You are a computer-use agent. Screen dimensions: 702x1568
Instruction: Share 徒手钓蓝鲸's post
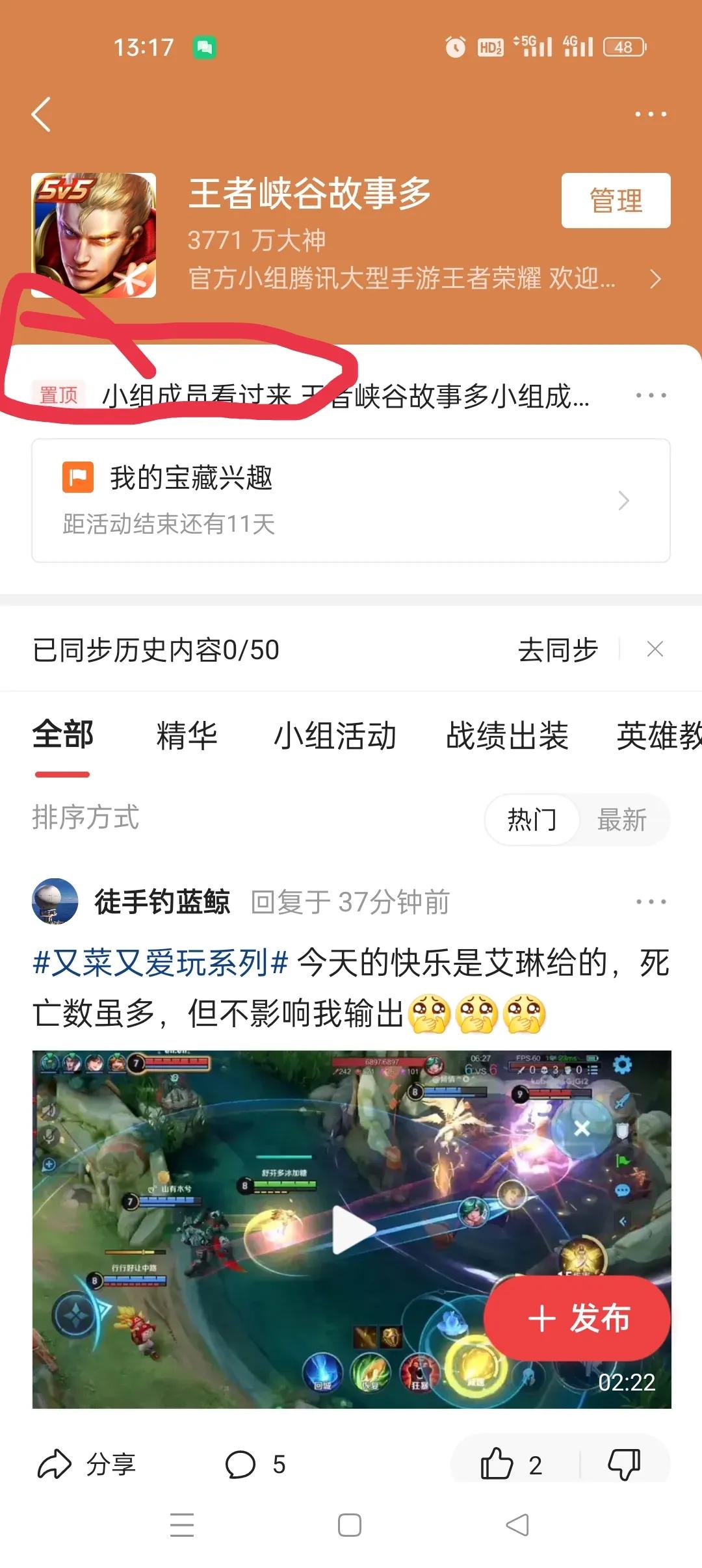[86, 1465]
